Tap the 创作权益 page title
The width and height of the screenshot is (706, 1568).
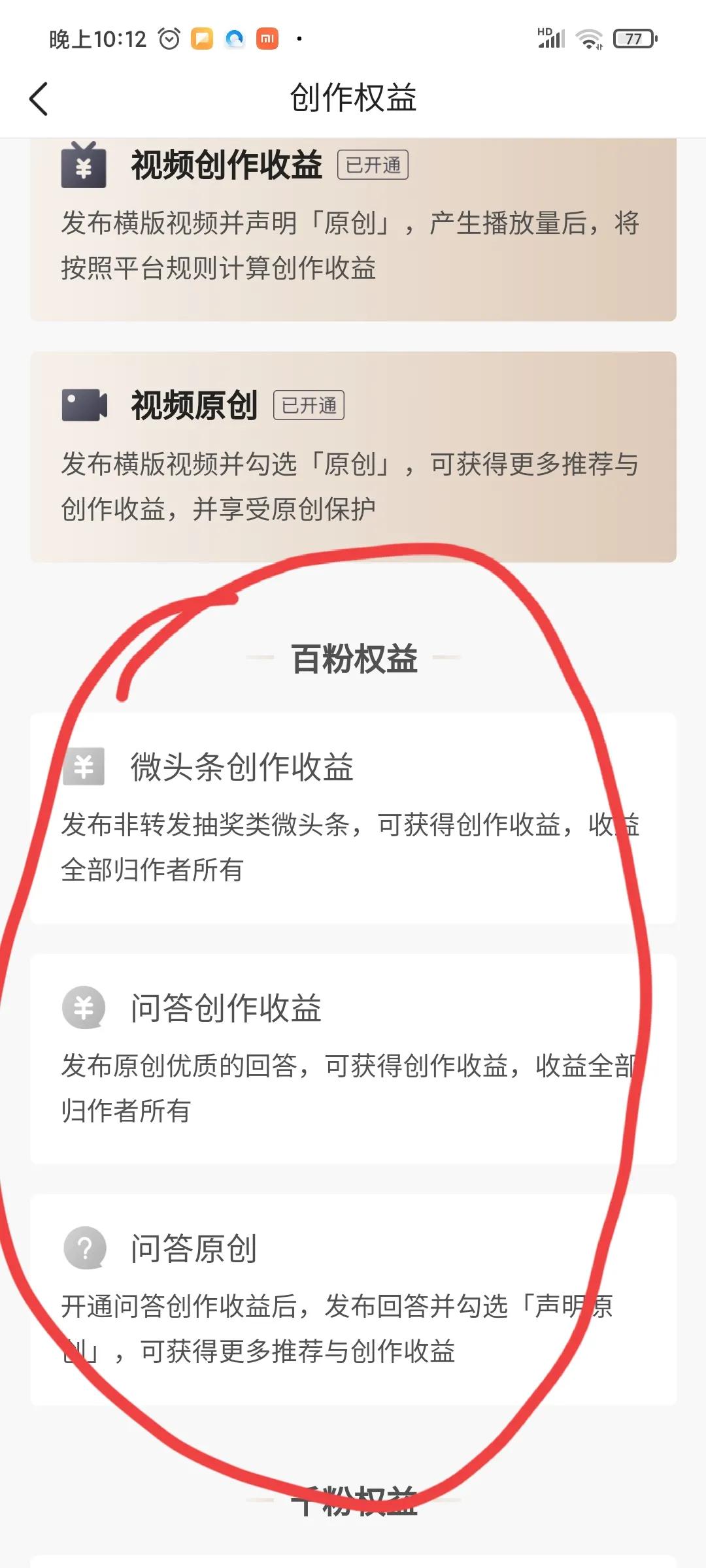pyautogui.click(x=353, y=99)
